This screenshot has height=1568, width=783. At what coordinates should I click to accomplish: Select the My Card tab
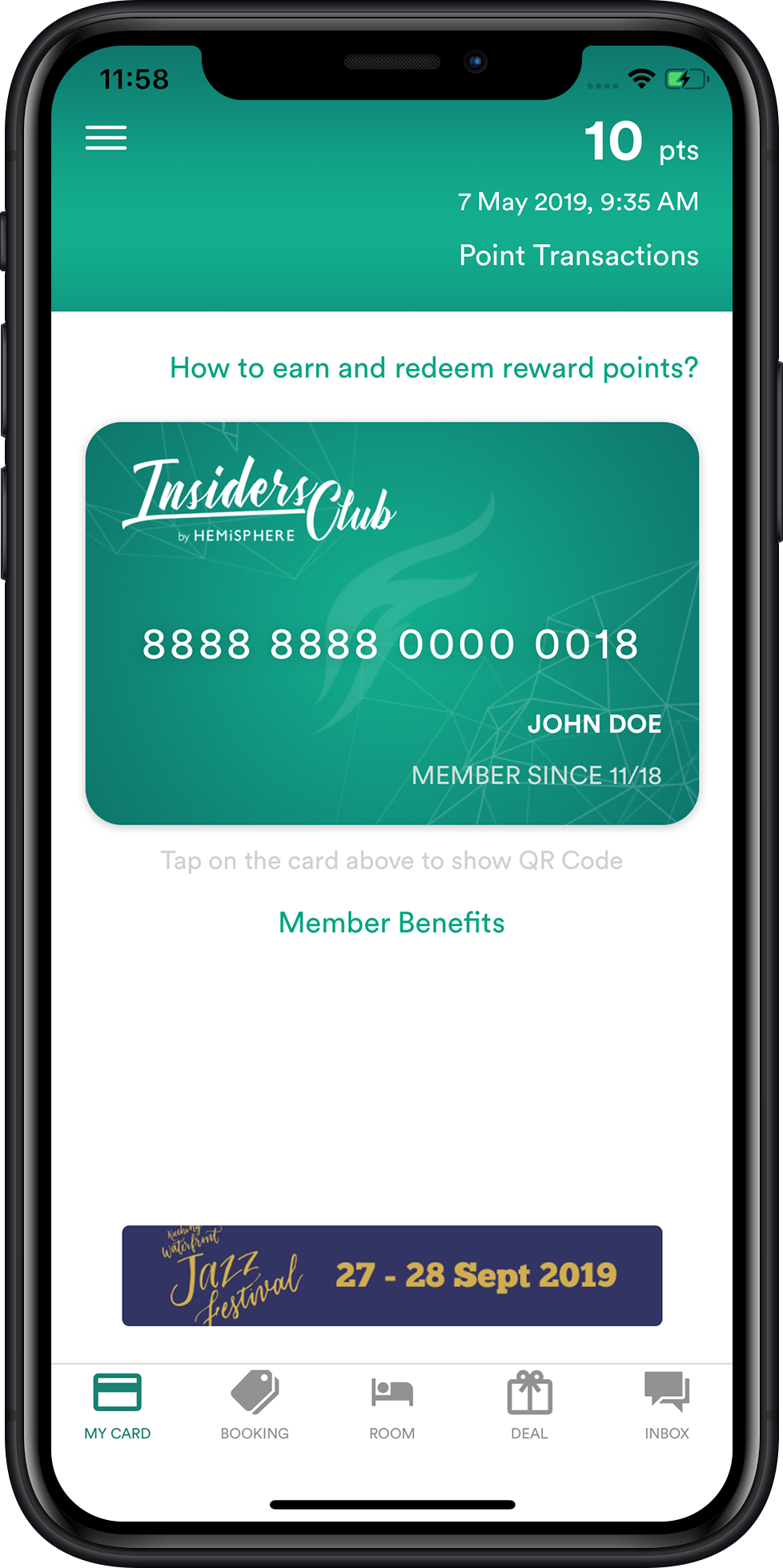118,1406
